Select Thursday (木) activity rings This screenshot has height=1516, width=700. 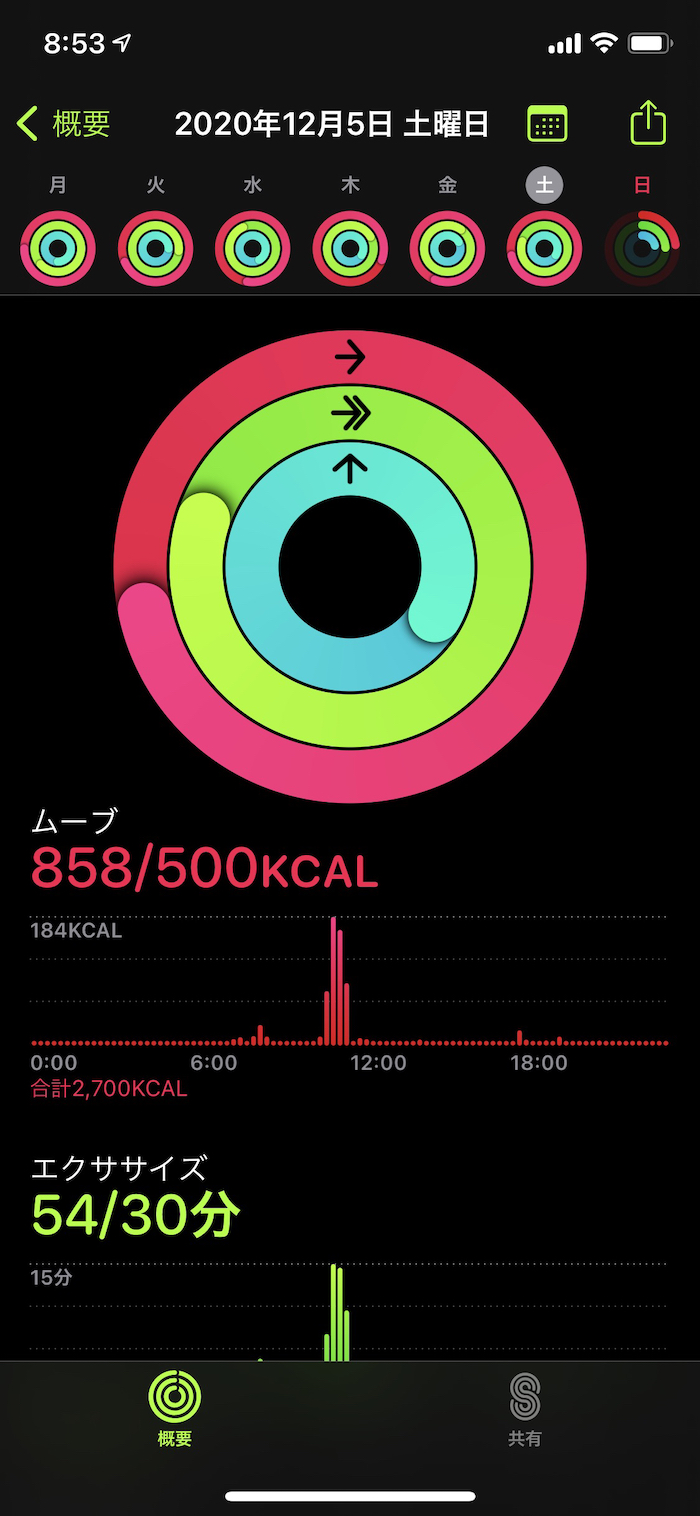tap(350, 248)
